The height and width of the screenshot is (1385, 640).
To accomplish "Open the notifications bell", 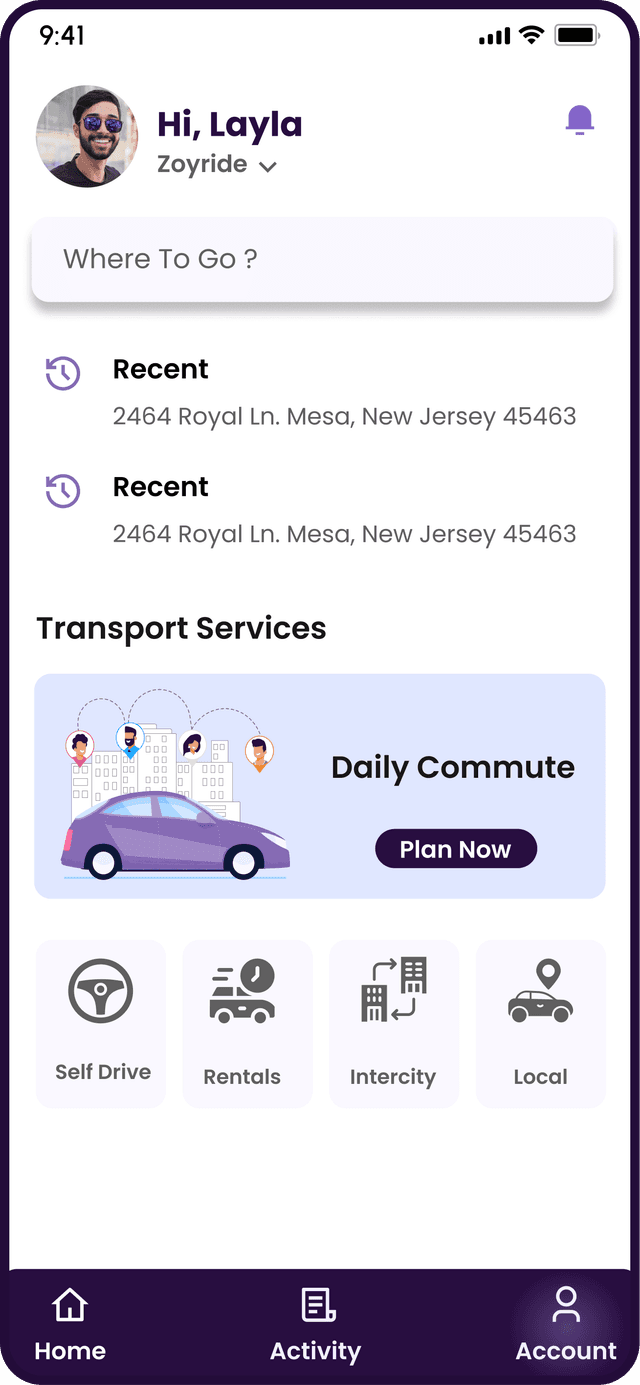I will 580,121.
